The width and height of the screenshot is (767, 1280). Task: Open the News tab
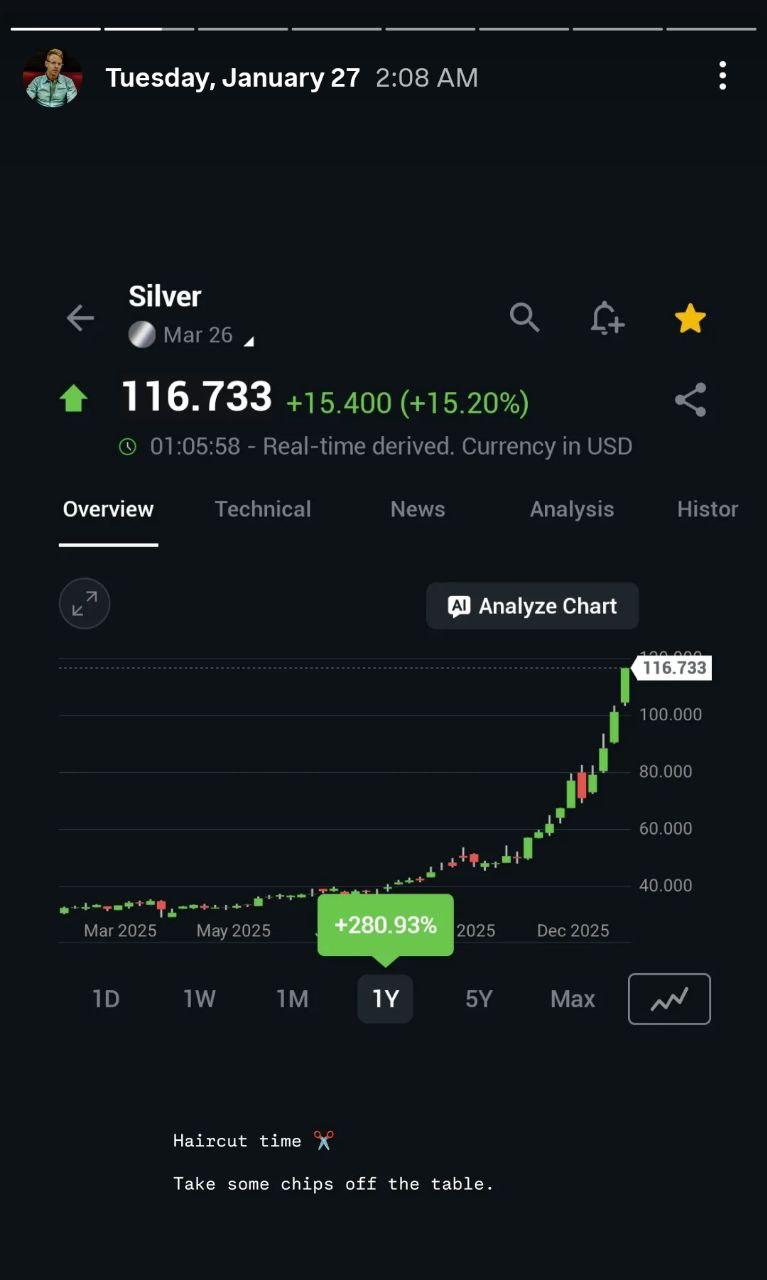(x=417, y=509)
